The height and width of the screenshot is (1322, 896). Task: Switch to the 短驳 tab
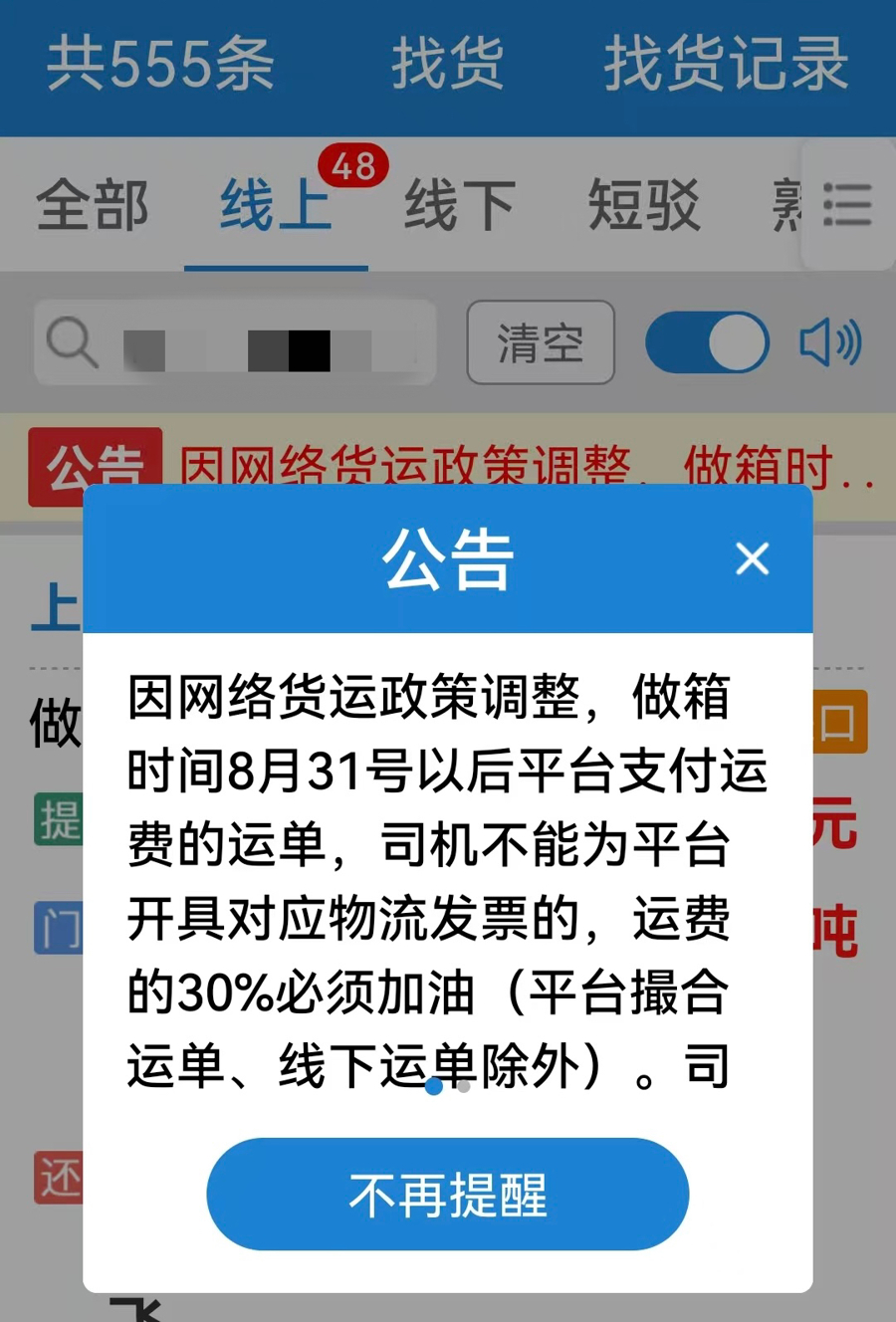coord(643,206)
